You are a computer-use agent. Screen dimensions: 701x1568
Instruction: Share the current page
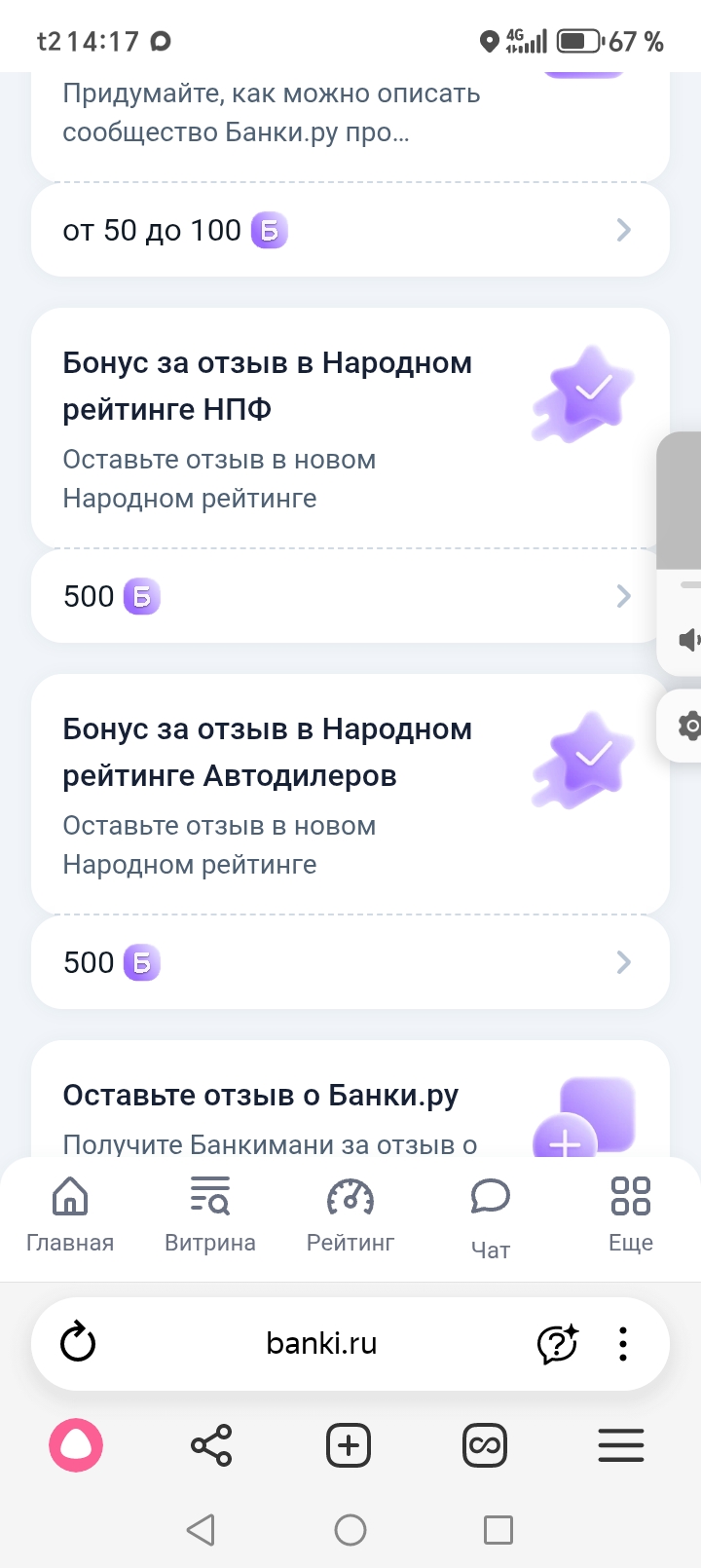[211, 1445]
